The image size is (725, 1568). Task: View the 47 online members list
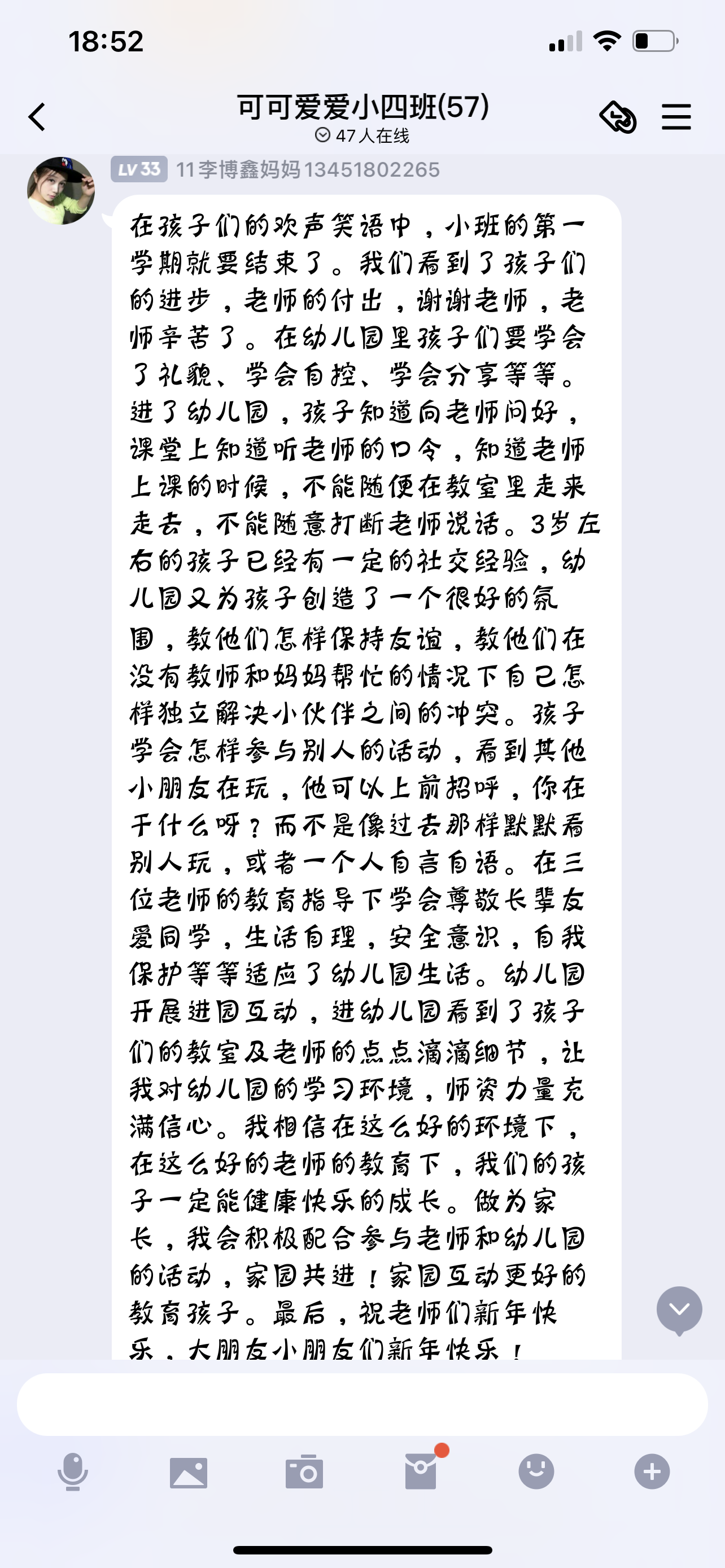(362, 135)
